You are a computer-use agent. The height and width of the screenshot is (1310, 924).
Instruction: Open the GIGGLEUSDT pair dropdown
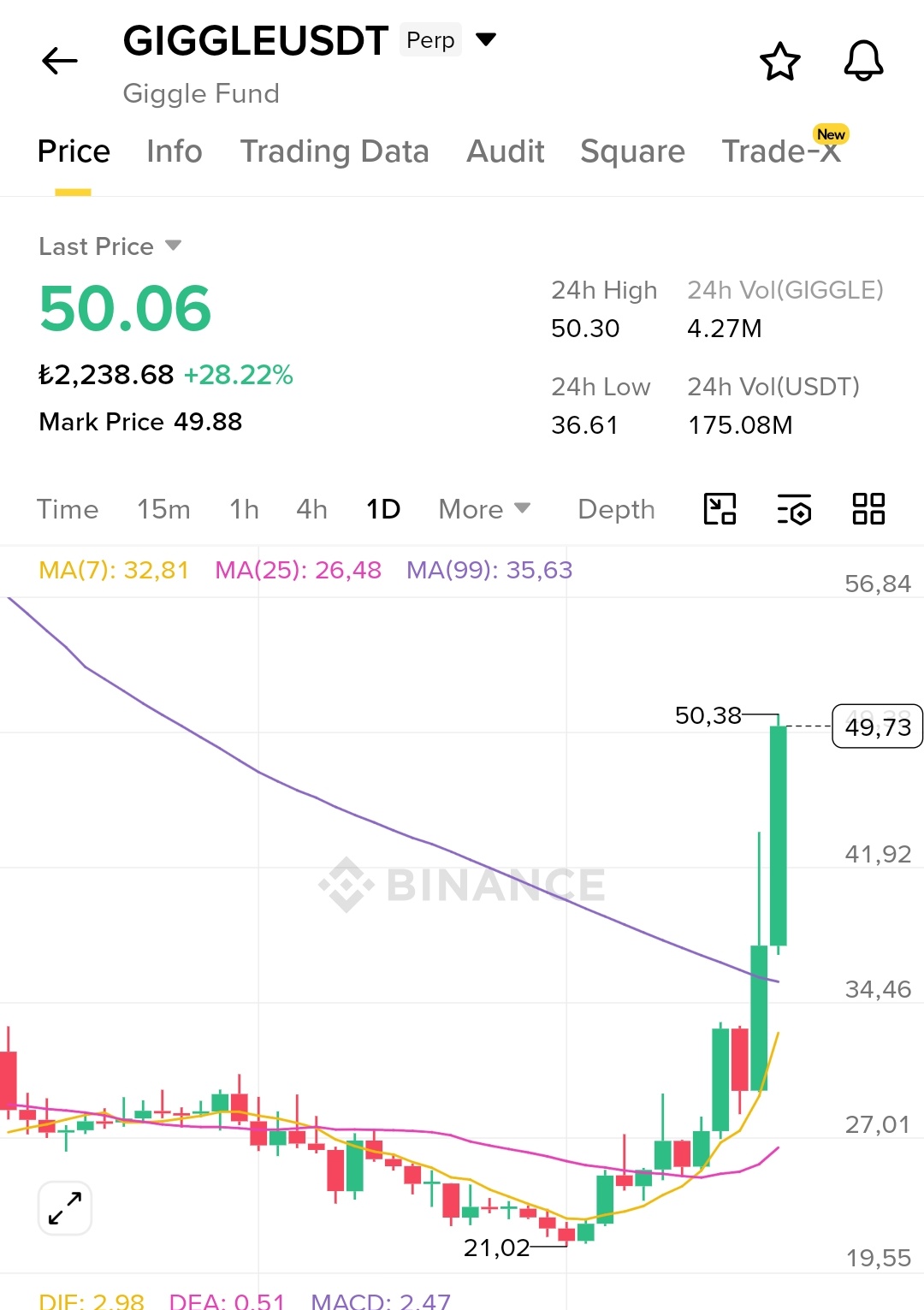486,39
